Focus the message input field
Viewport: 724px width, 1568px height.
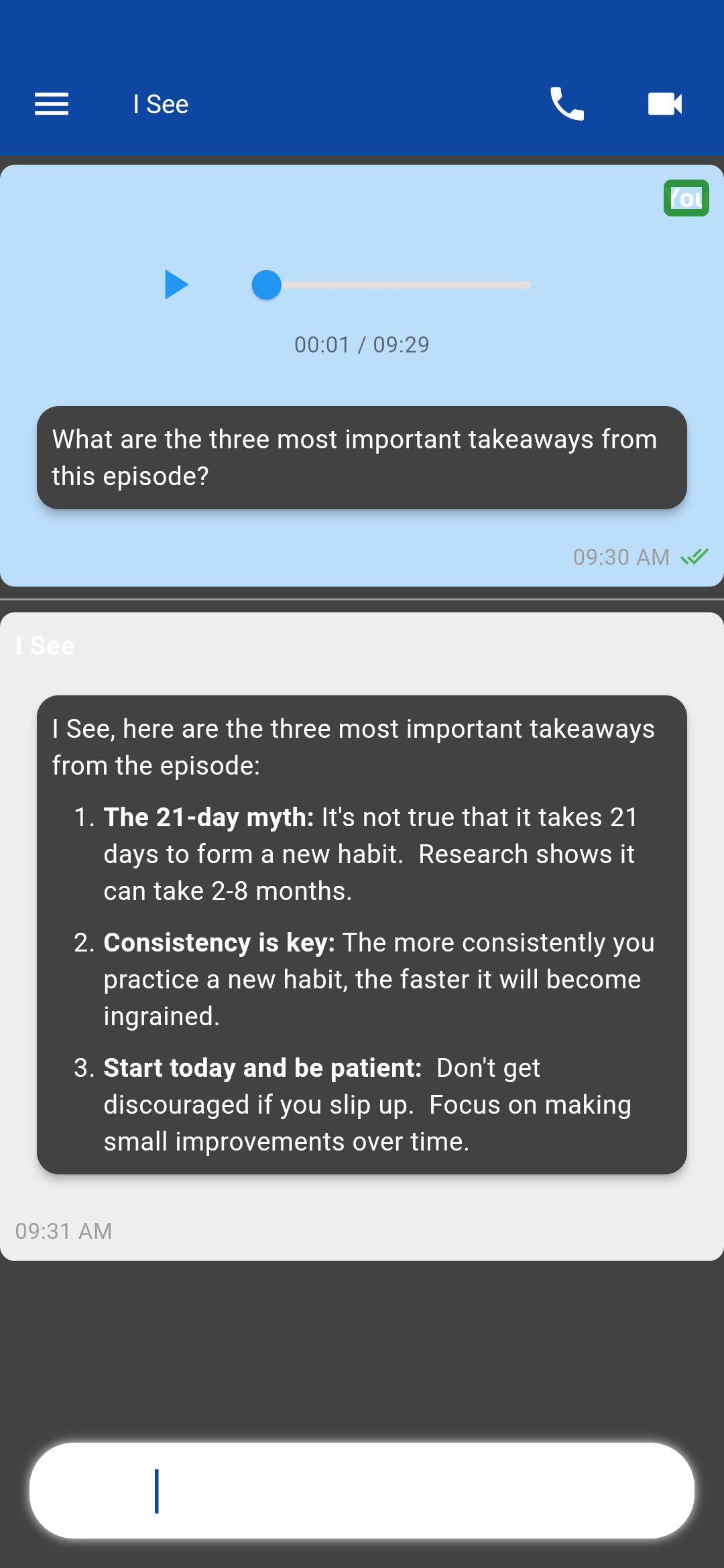(362, 1490)
